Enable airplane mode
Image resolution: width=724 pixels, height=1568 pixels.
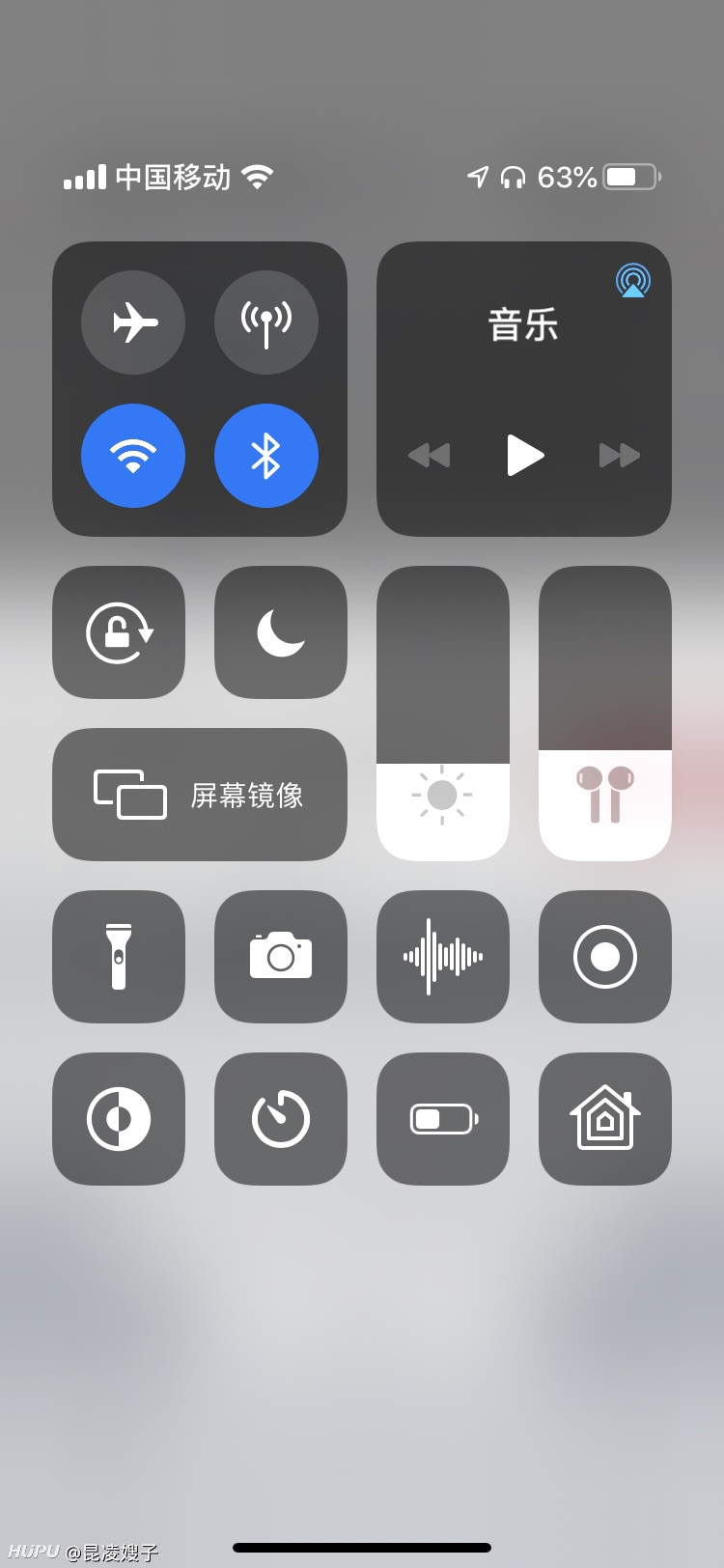[x=133, y=322]
